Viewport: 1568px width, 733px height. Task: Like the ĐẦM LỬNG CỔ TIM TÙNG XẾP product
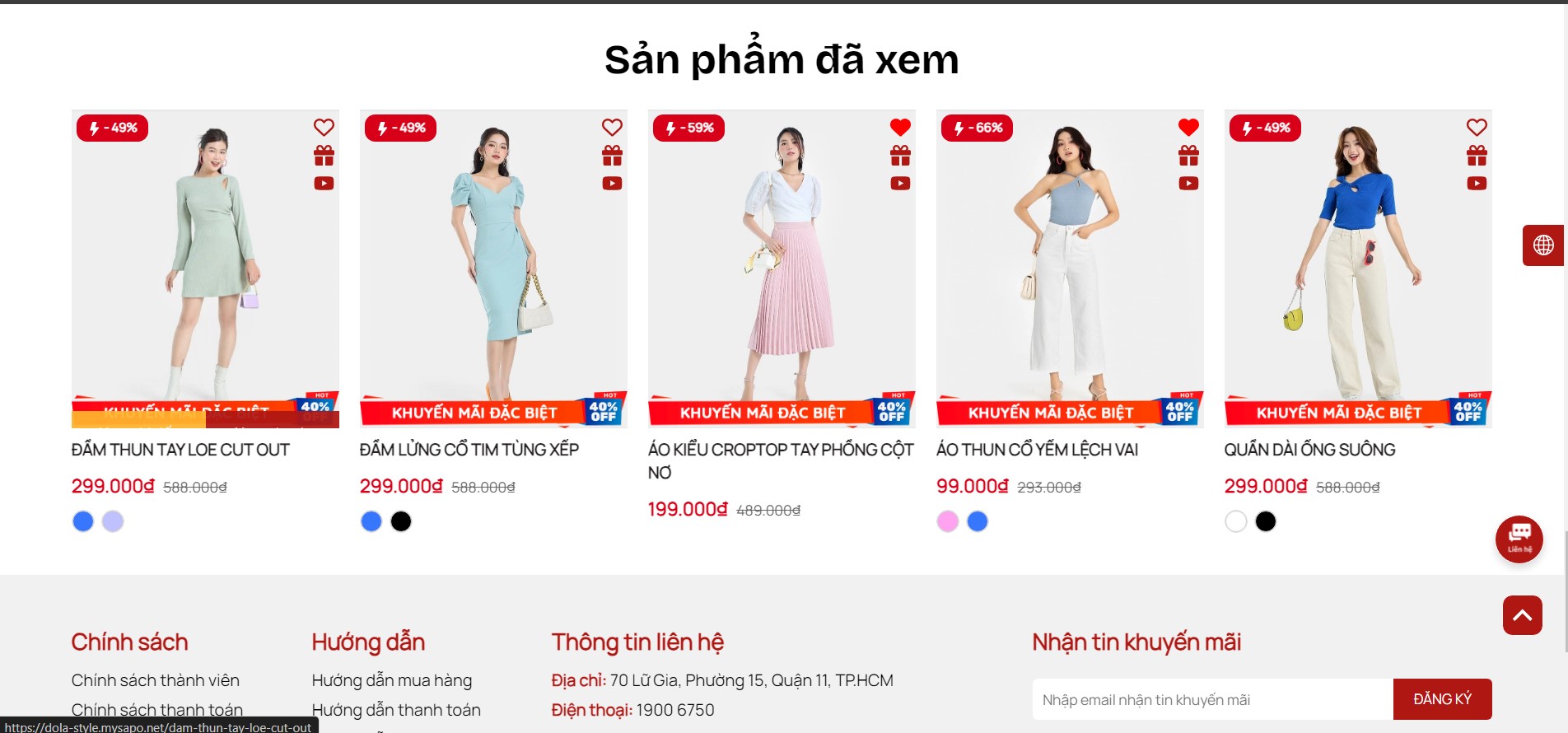612,128
